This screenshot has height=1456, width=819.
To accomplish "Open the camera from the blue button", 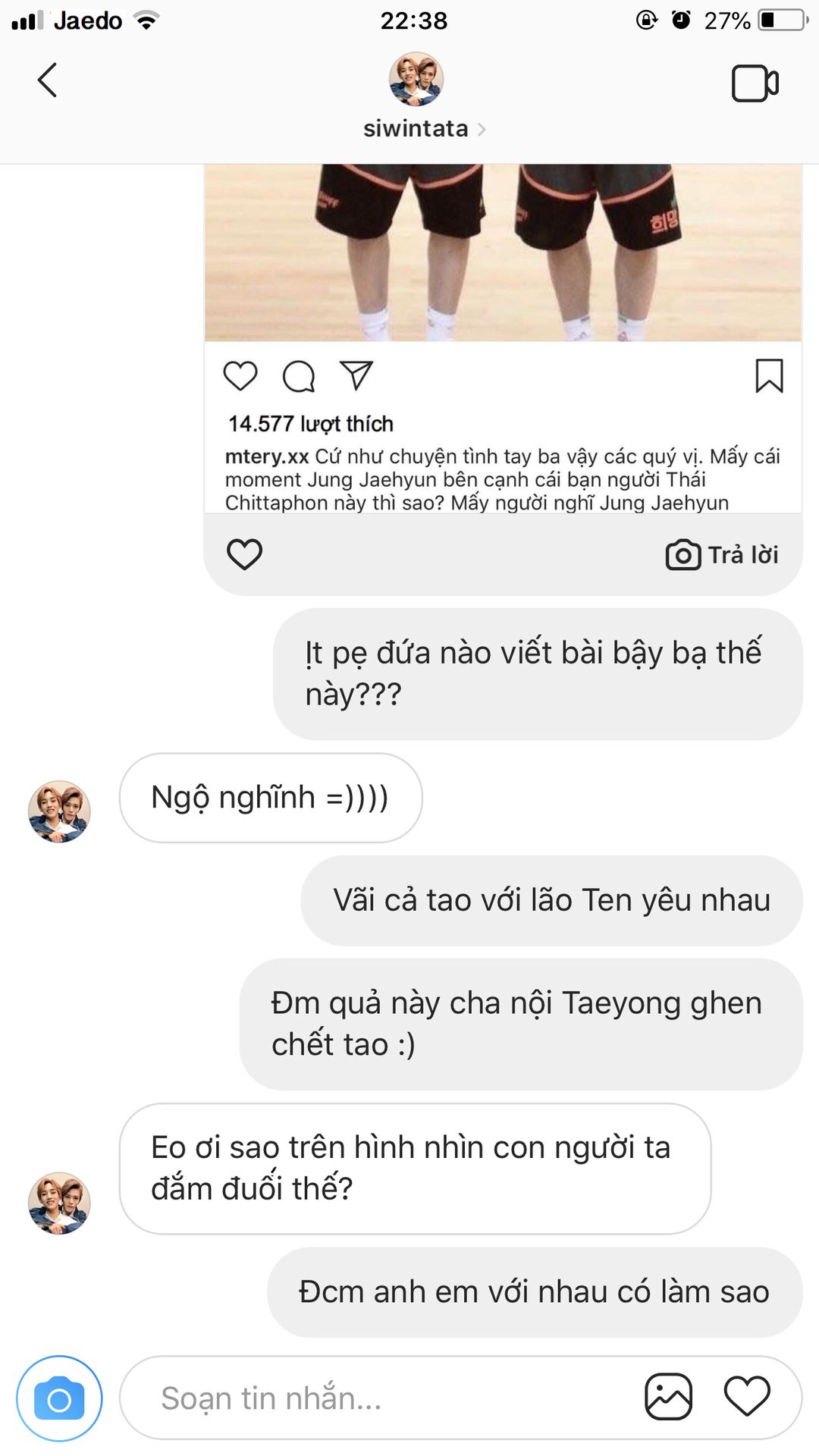I will click(x=59, y=1398).
